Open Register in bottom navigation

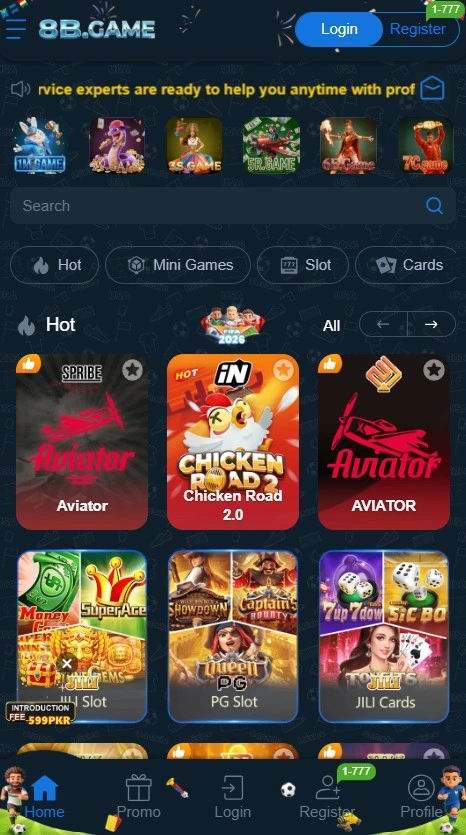pos(327,796)
